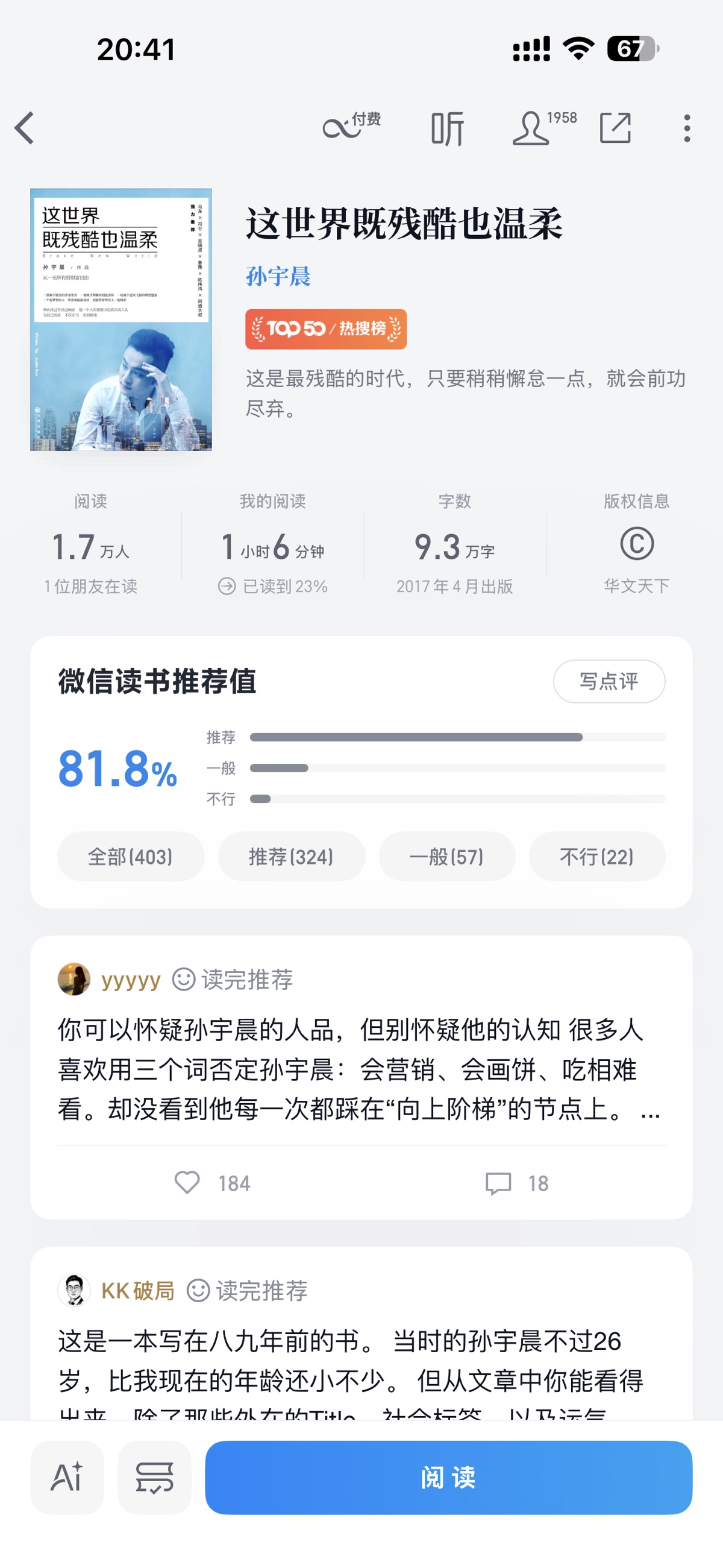Open the 付费 membership icon
This screenshot has width=723, height=1568.
(351, 126)
